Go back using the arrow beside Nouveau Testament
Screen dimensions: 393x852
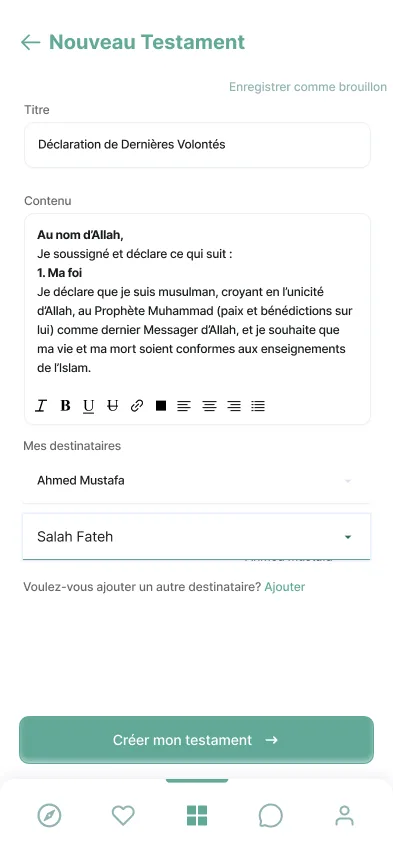click(x=30, y=42)
